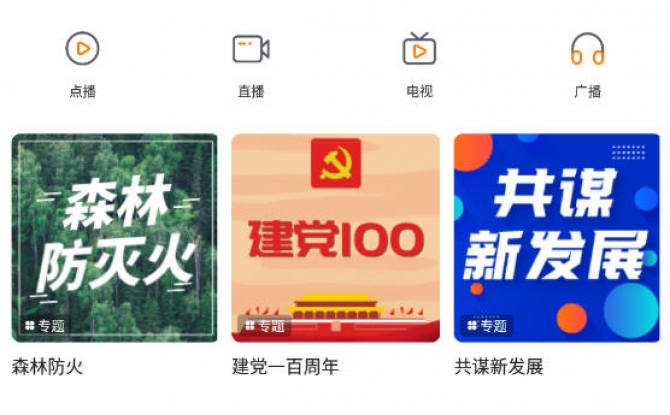
Task: Open the 森林防火 topic card
Action: point(114,238)
